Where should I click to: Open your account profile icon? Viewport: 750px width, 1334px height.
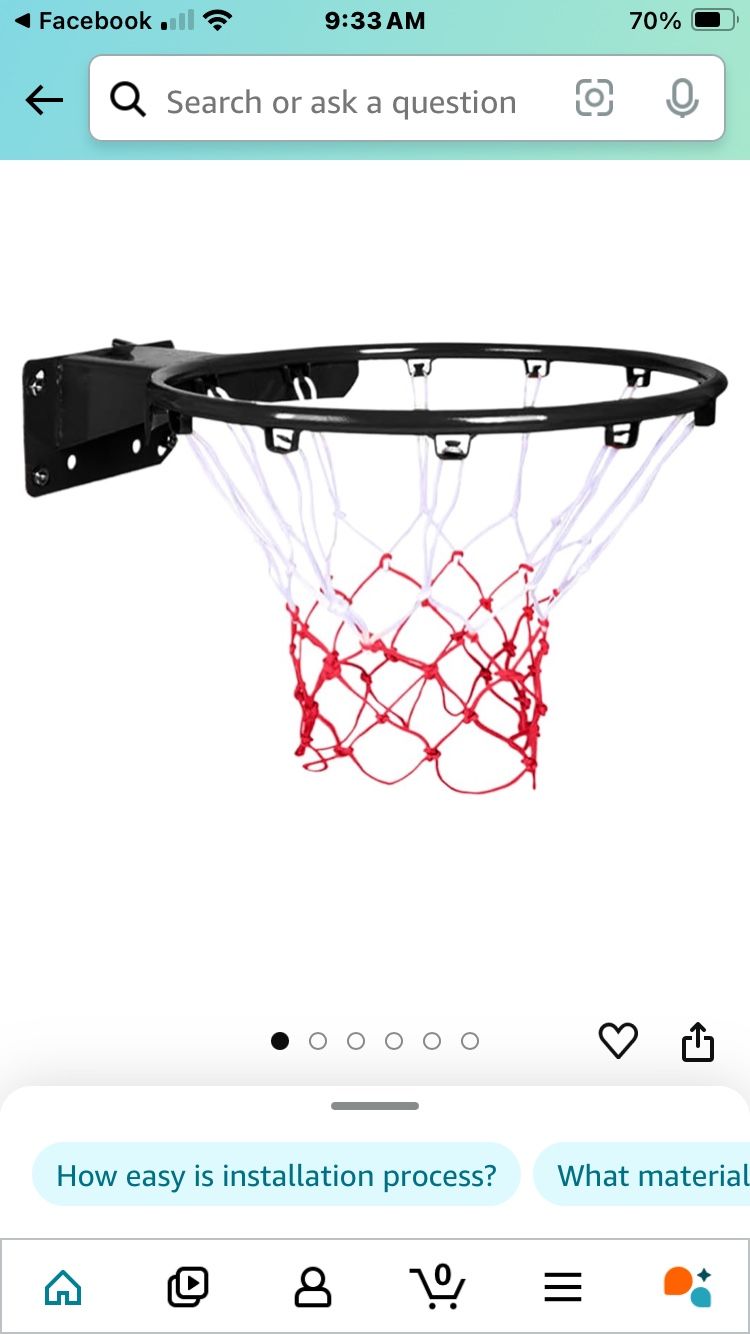click(313, 1288)
